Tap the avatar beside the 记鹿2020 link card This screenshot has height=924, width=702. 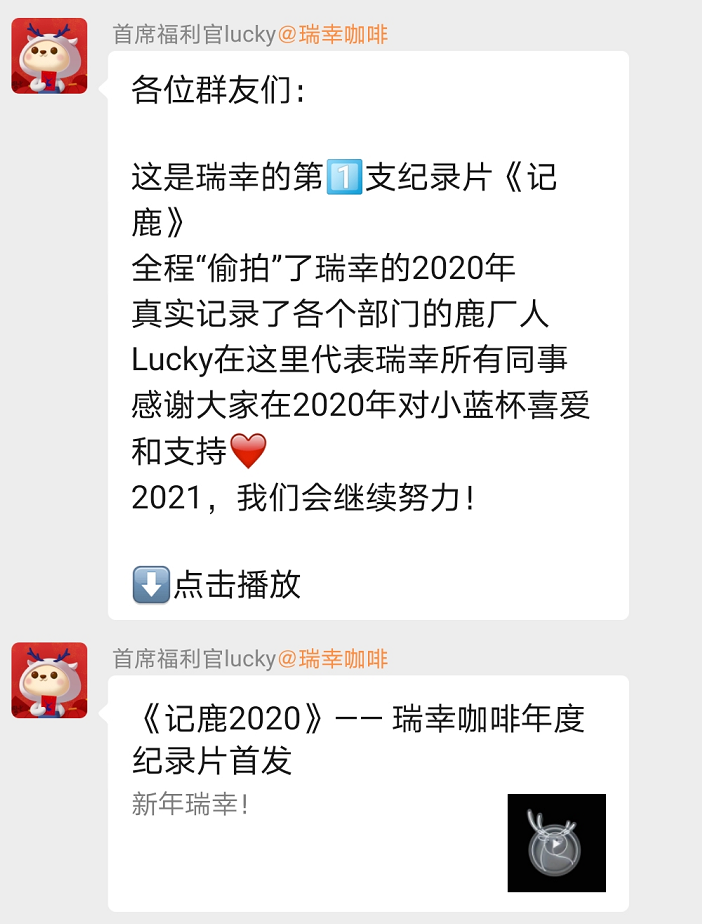[49, 680]
